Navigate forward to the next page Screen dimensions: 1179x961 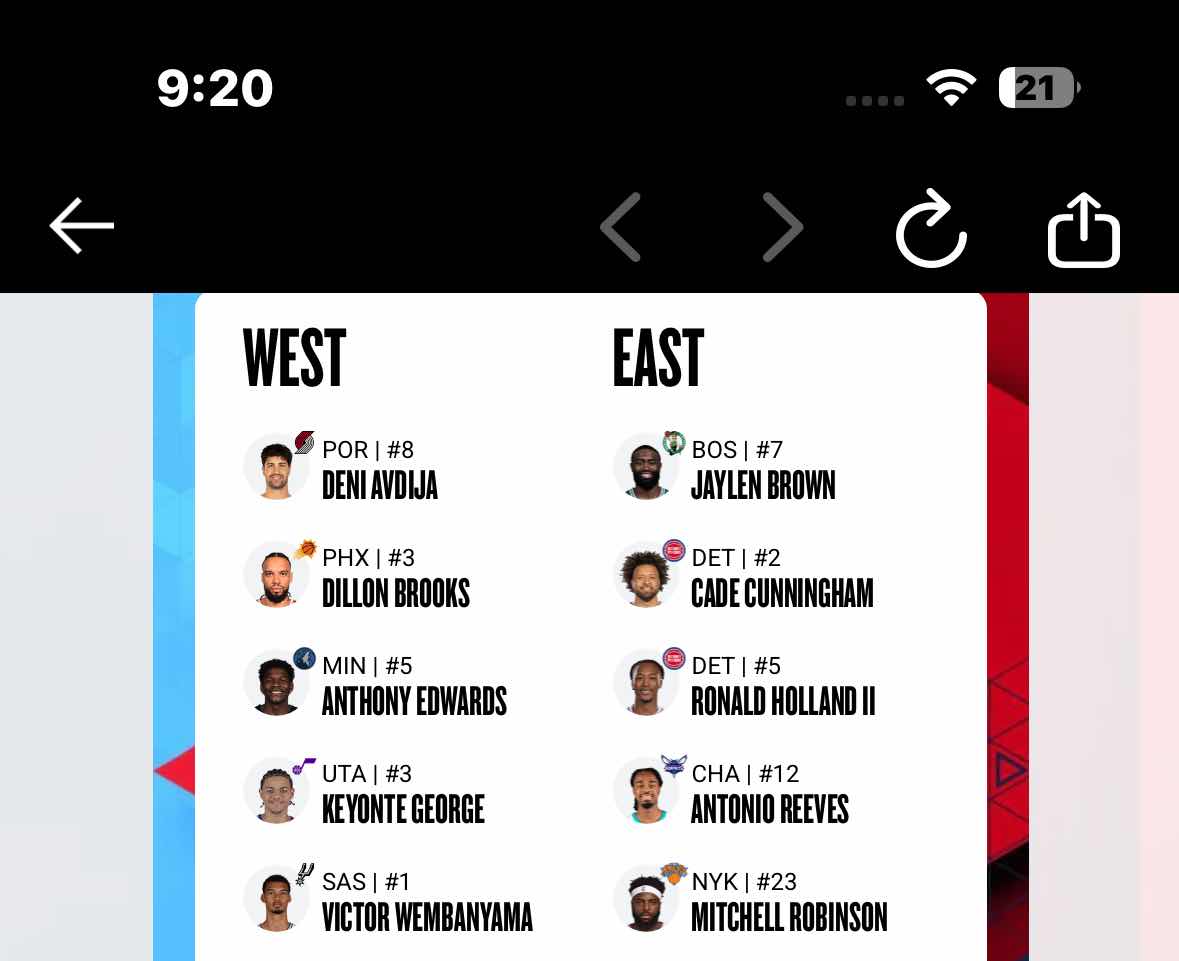pos(782,228)
